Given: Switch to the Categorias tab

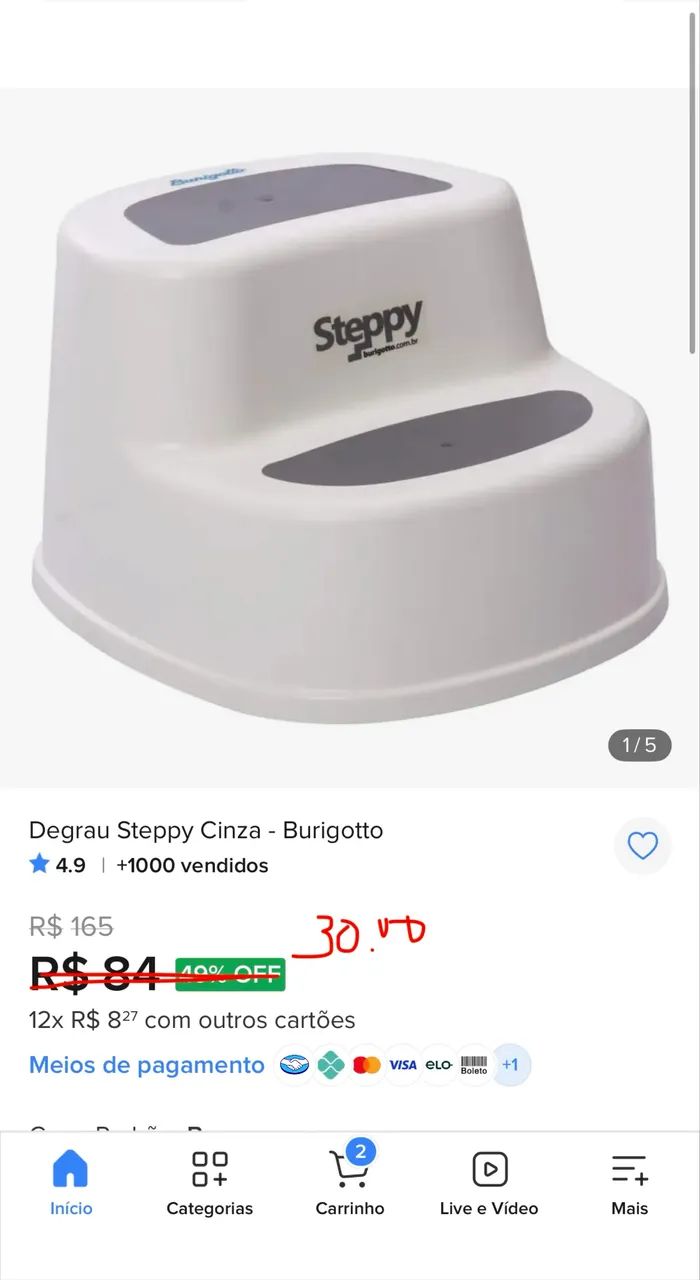Looking at the screenshot, I should (210, 1183).
